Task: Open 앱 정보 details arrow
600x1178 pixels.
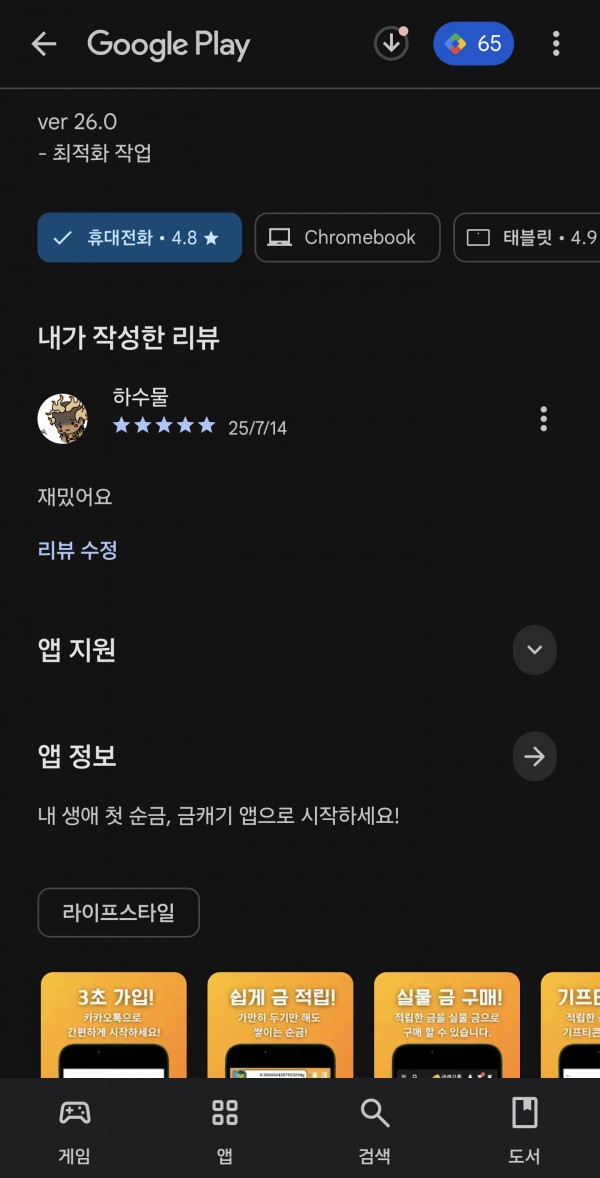Action: tap(535, 757)
